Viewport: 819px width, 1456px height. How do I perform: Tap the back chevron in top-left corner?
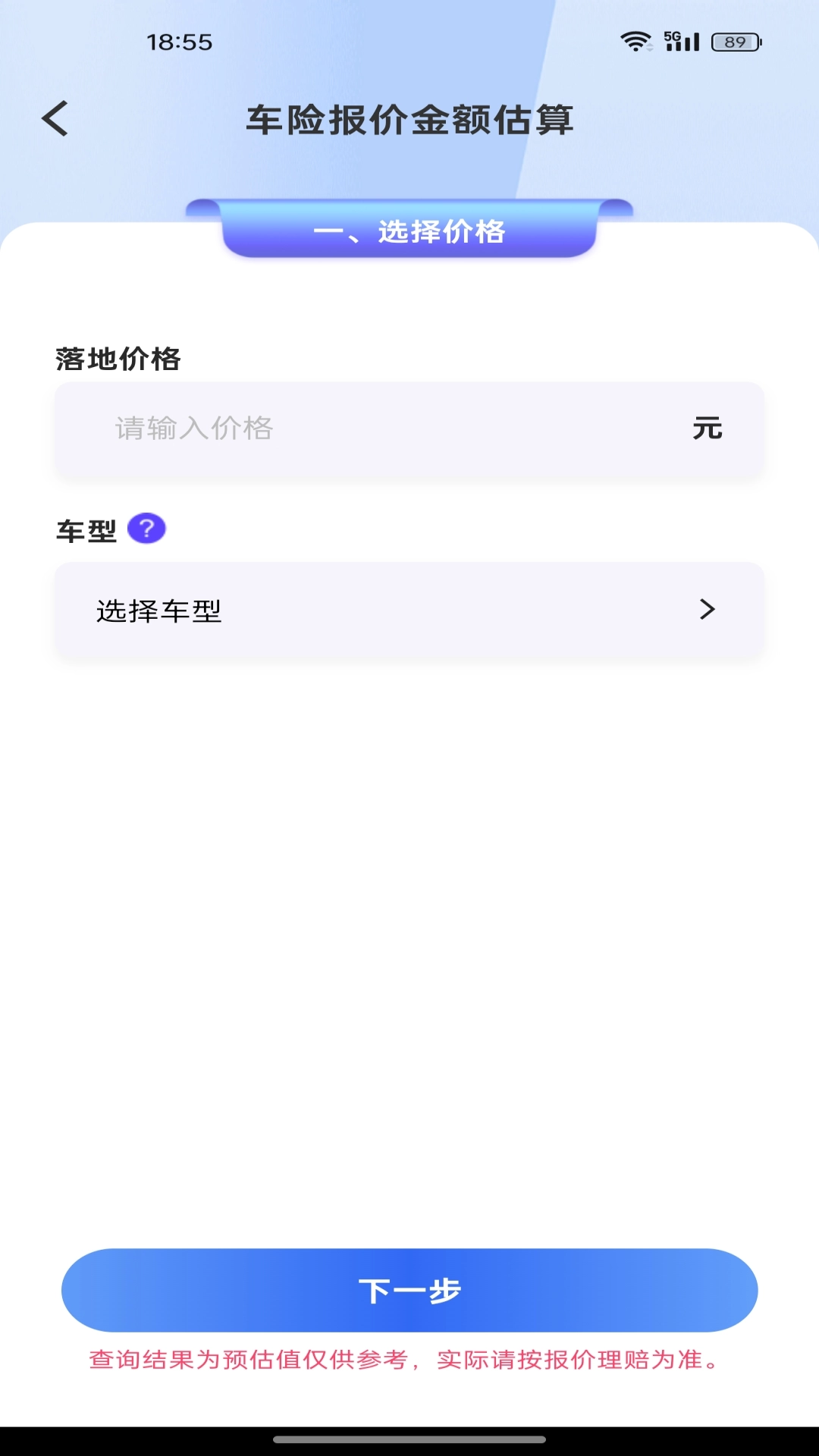pyautogui.click(x=53, y=119)
